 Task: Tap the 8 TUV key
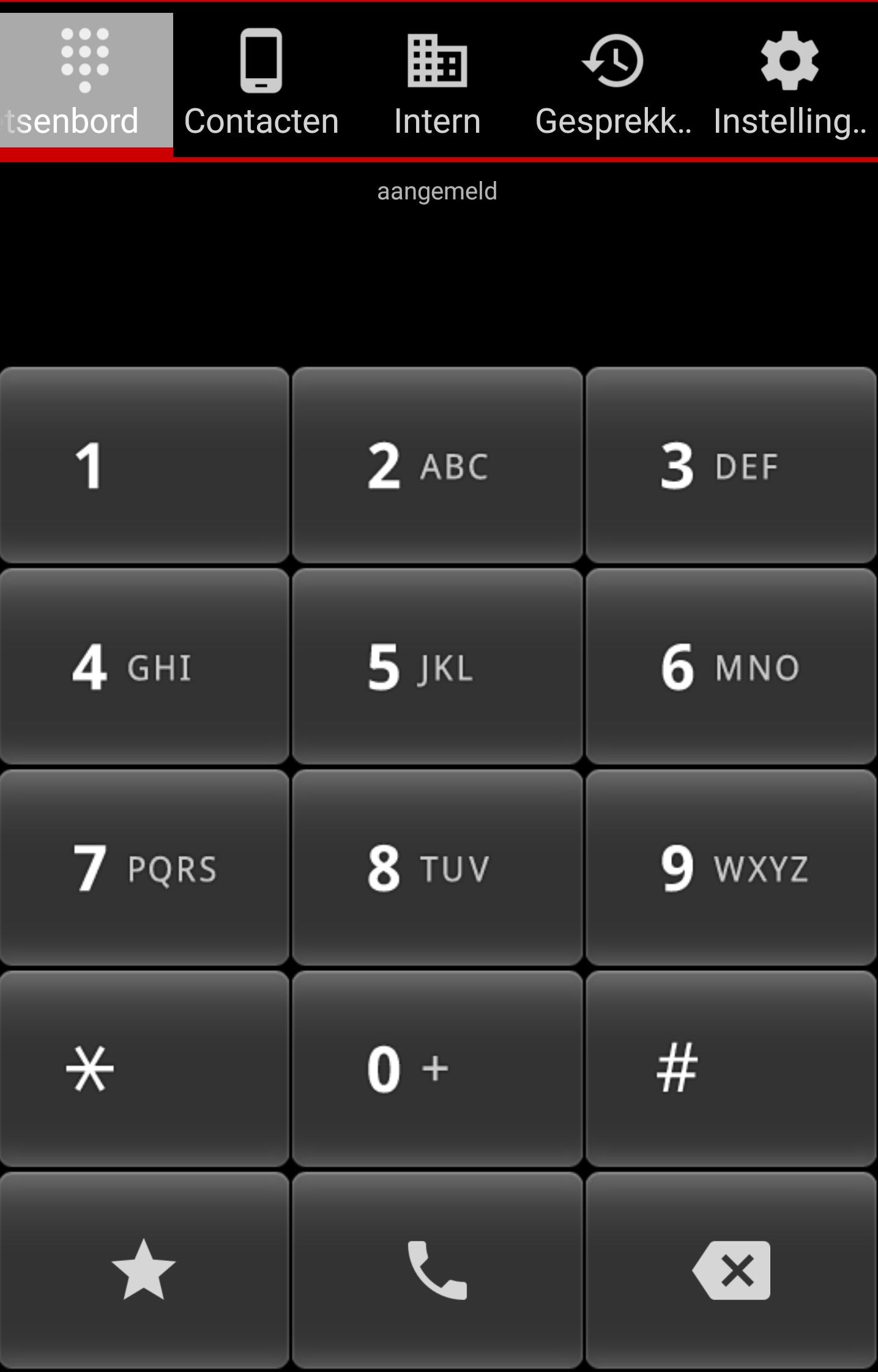pyautogui.click(x=437, y=868)
